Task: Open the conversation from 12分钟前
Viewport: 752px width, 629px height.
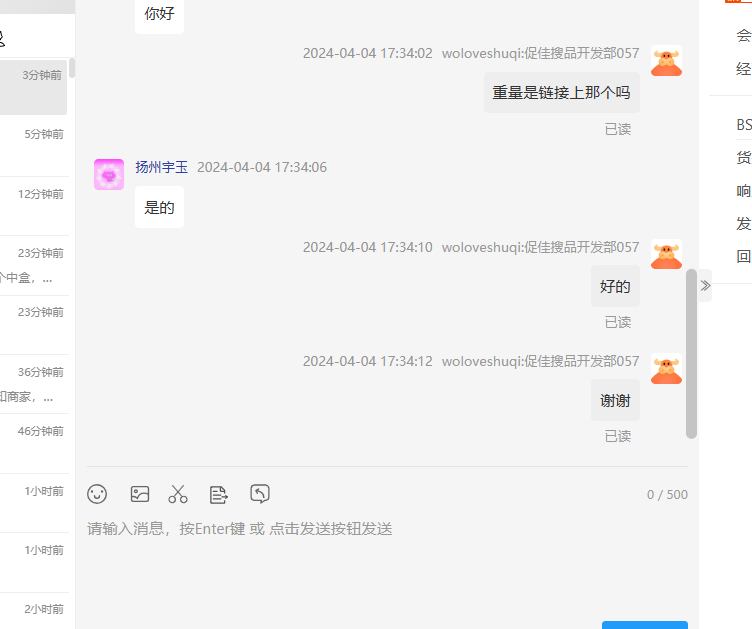Action: point(34,206)
